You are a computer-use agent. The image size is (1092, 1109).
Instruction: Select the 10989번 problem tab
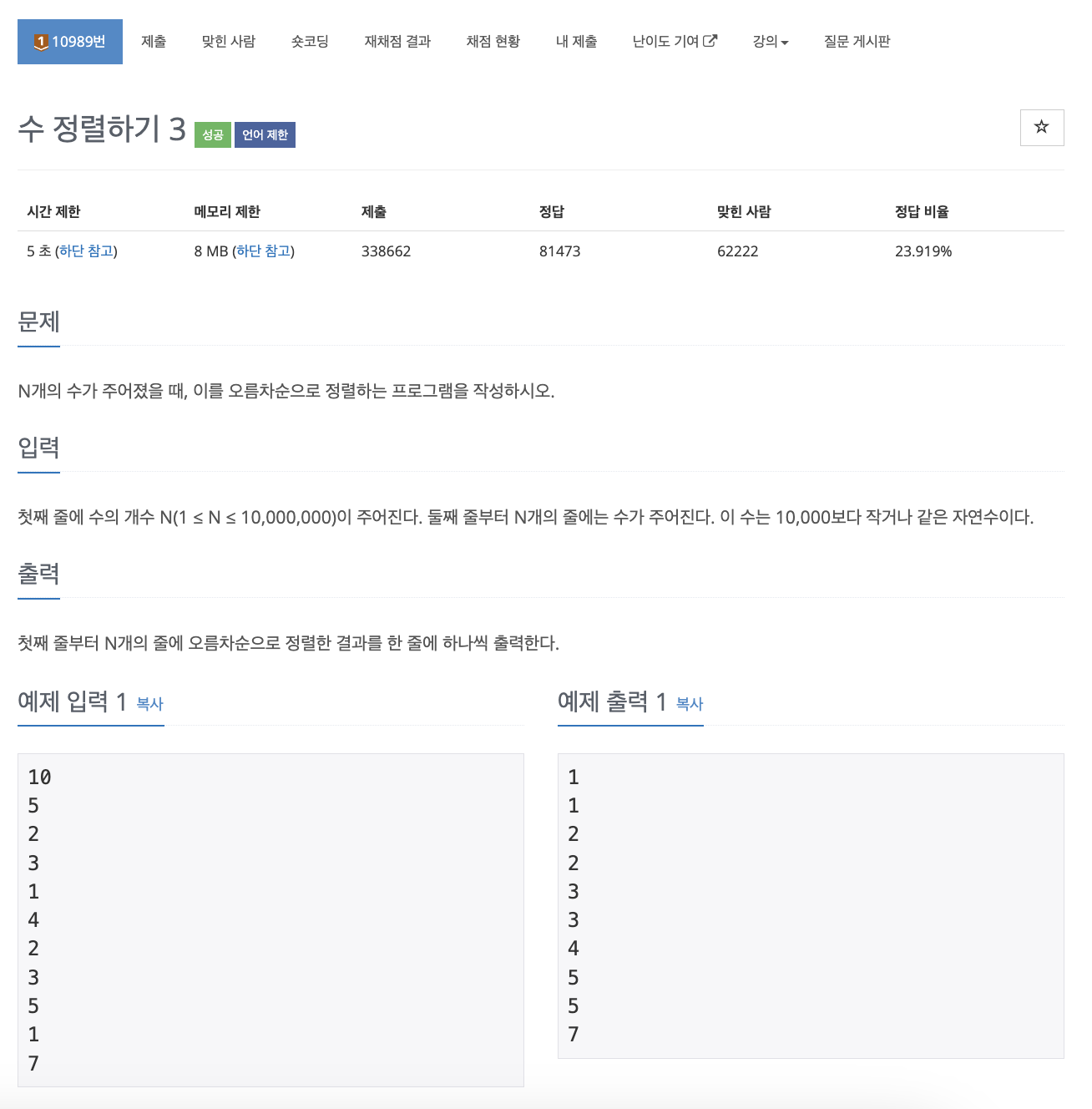[x=70, y=42]
